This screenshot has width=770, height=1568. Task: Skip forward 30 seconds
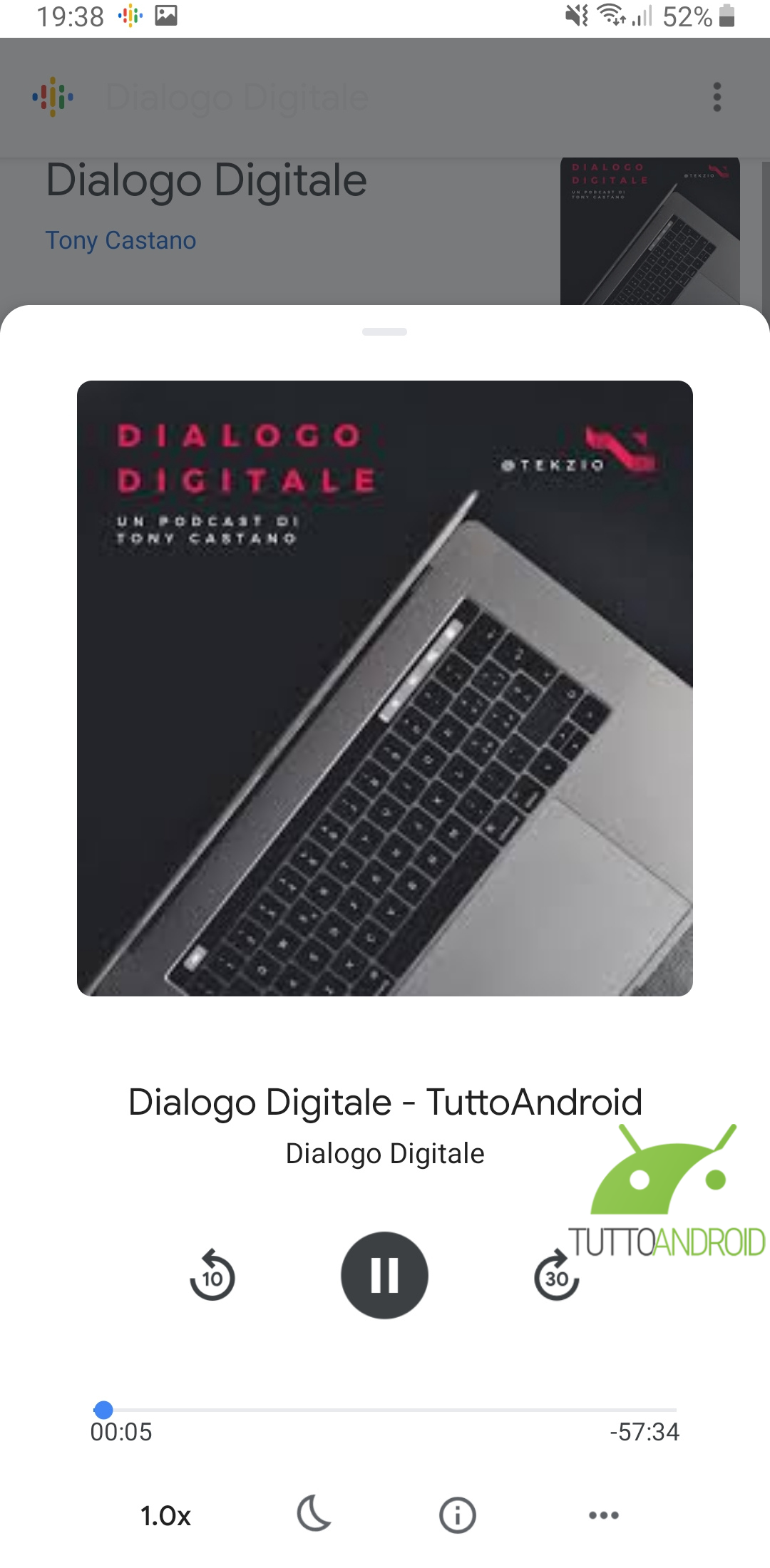pos(557,1275)
